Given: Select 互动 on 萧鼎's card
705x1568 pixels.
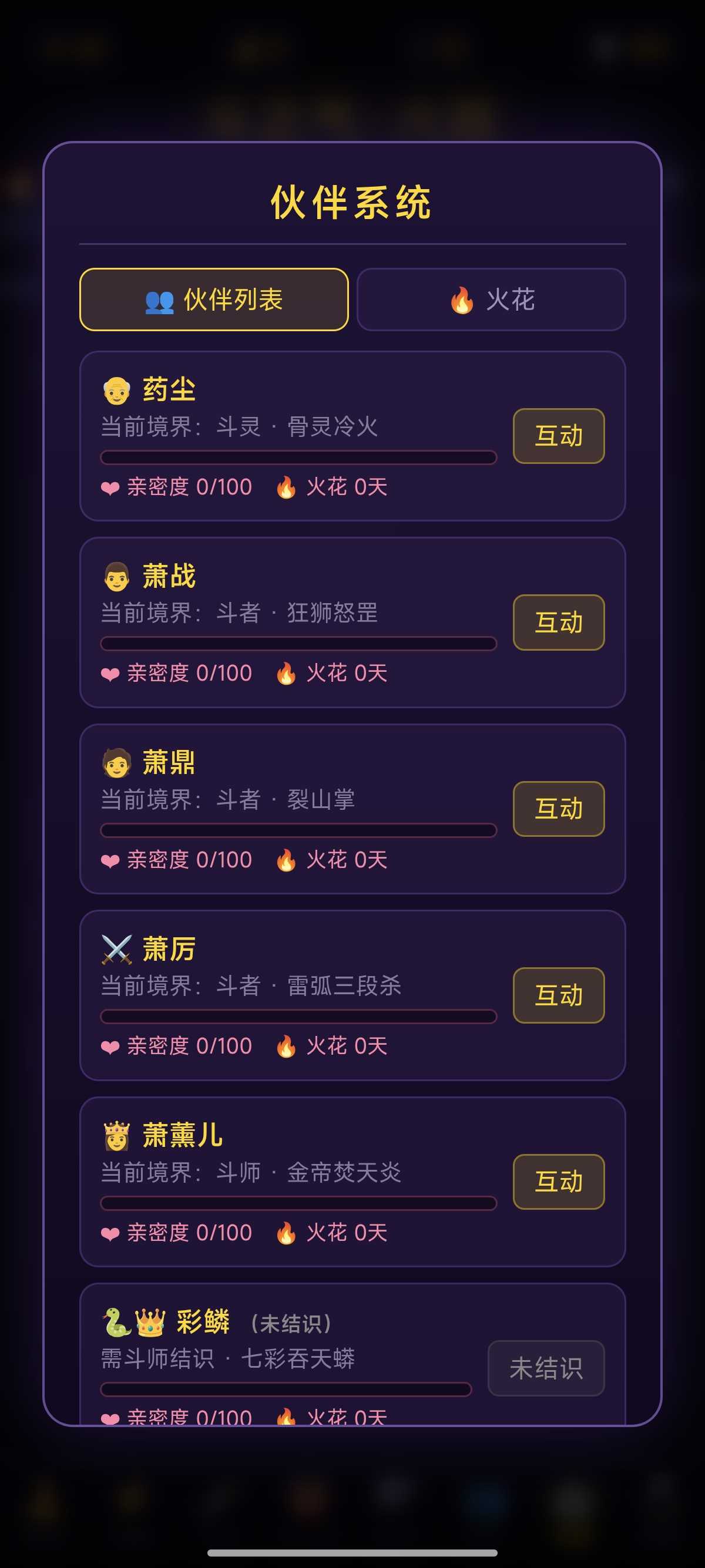Looking at the screenshot, I should 558,809.
